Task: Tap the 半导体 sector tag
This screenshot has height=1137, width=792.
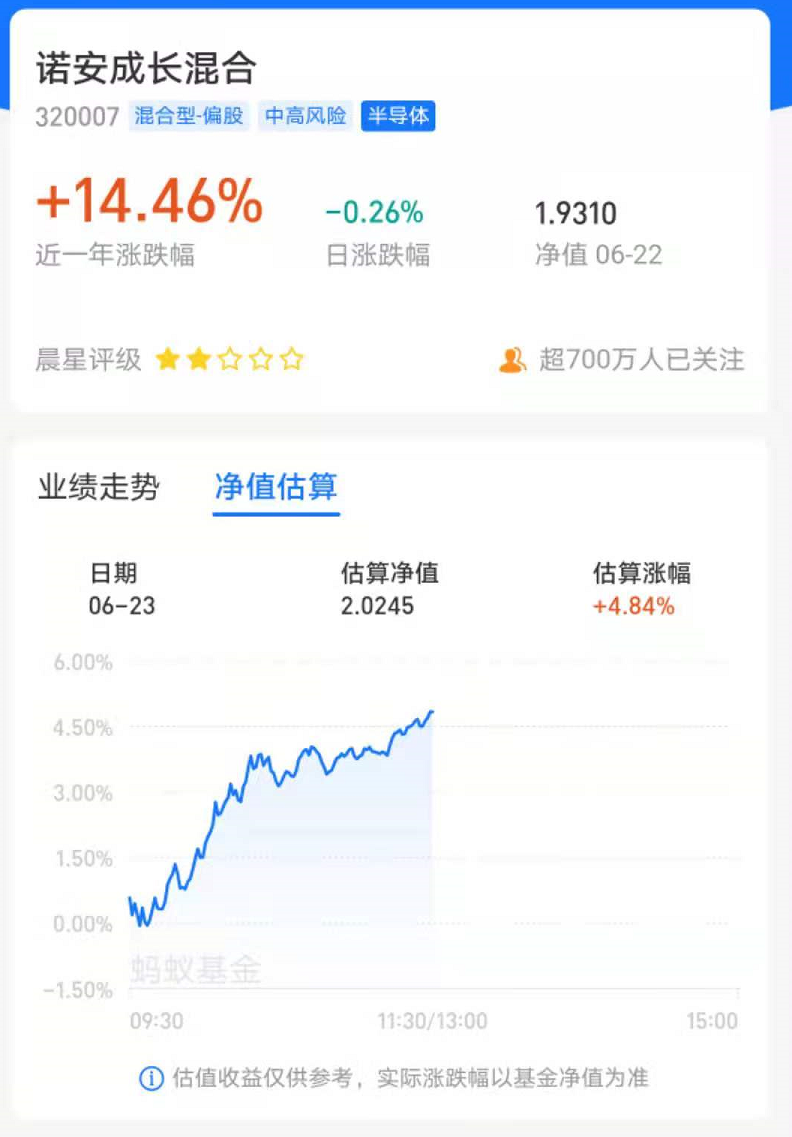Action: tap(398, 116)
